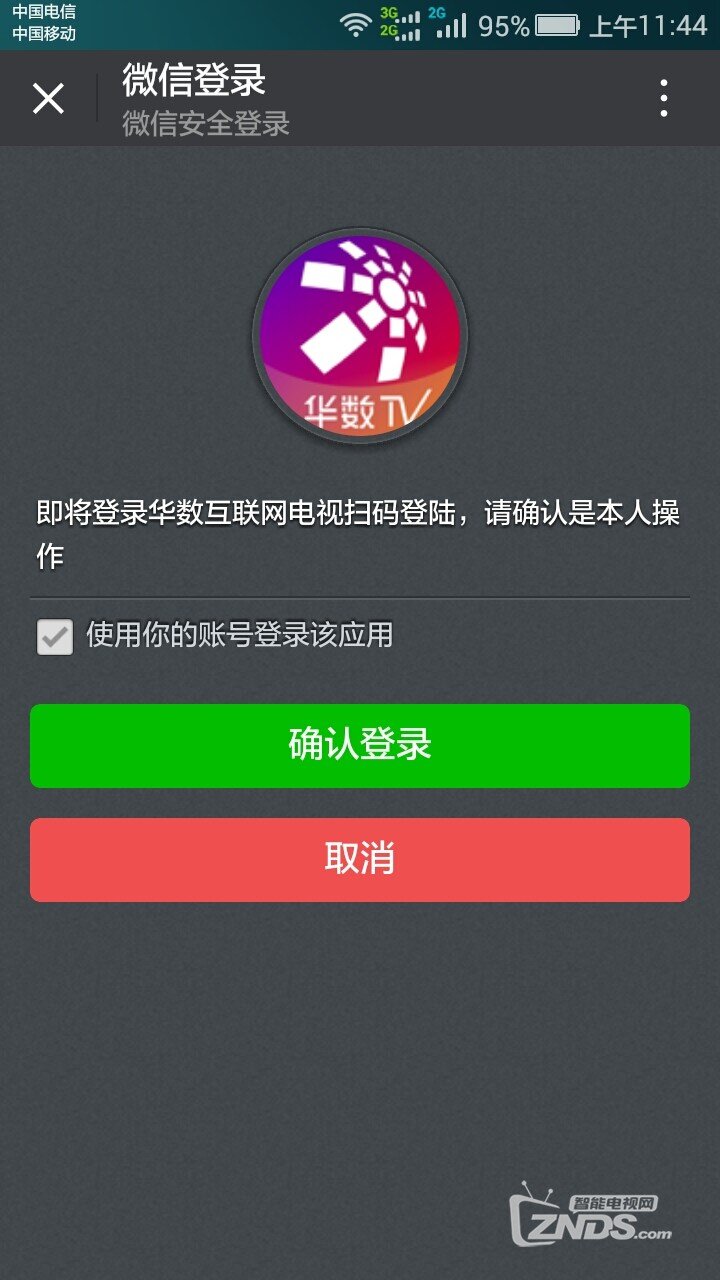This screenshot has height=1280, width=720.
Task: Cancel login with the red 取消 button
Action: tap(360, 859)
